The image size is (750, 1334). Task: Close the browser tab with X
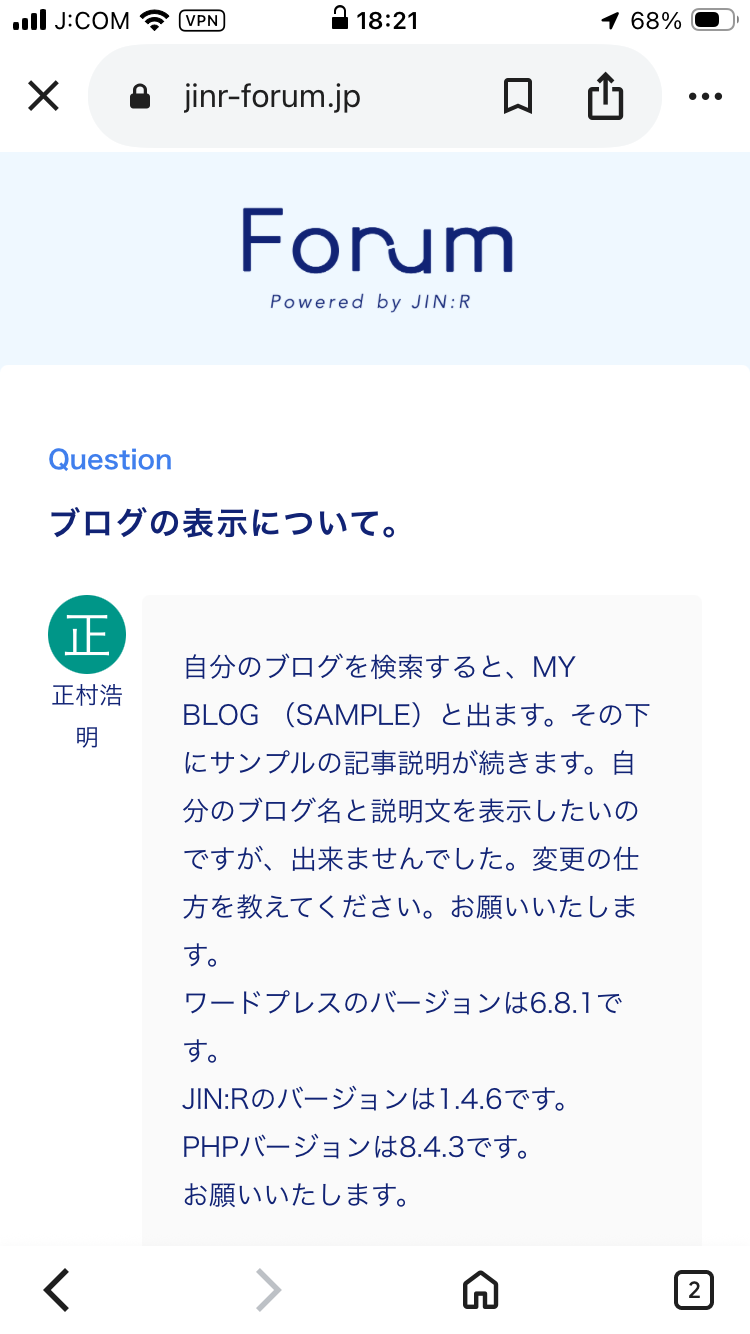[x=43, y=96]
